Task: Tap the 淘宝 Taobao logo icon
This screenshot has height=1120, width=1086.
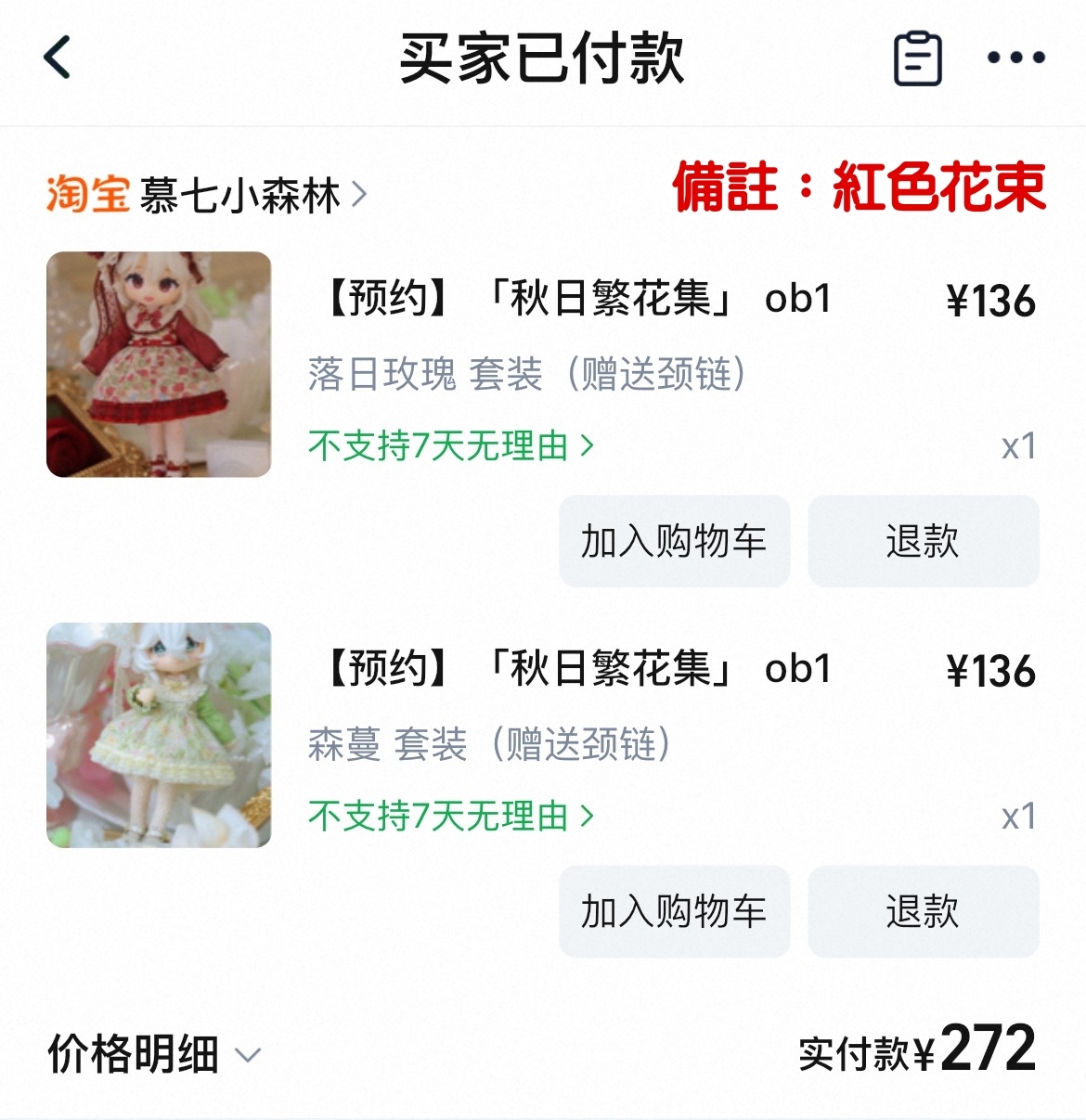Action: coord(85,195)
